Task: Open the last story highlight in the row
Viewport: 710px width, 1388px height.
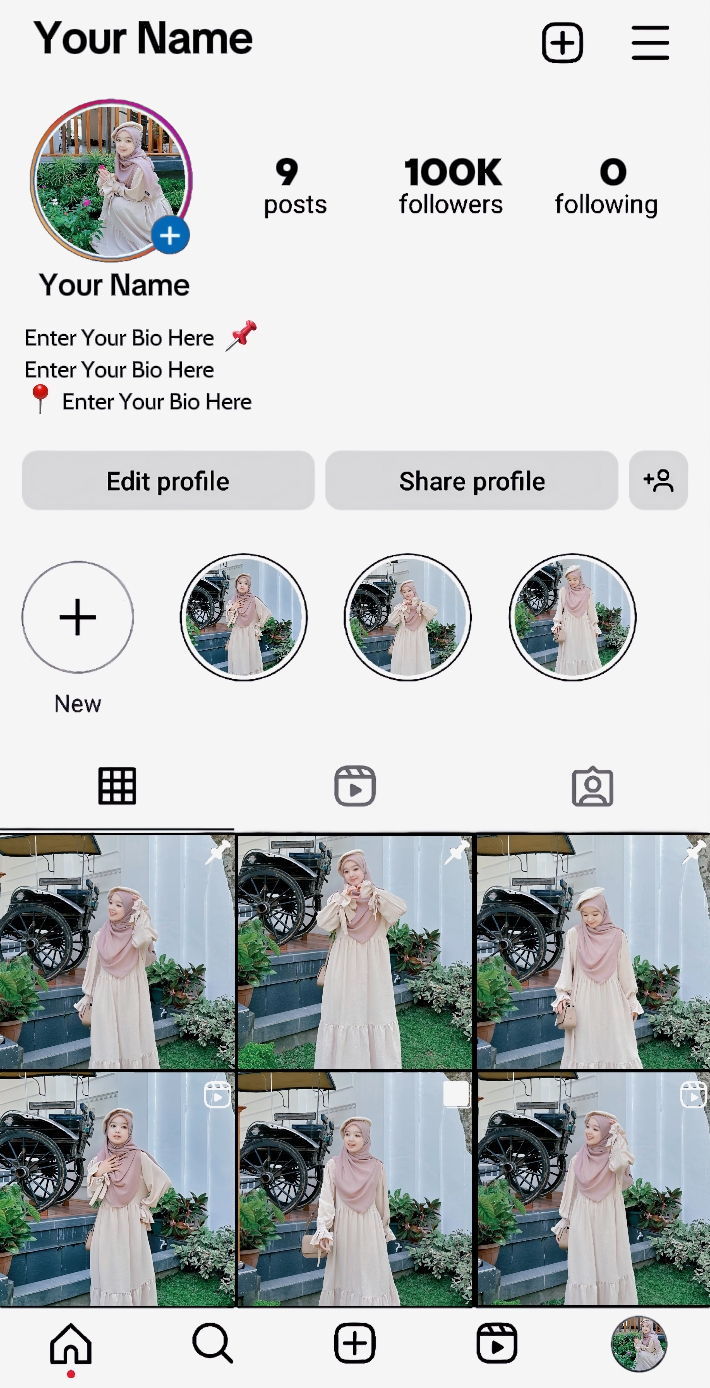Action: (x=572, y=618)
